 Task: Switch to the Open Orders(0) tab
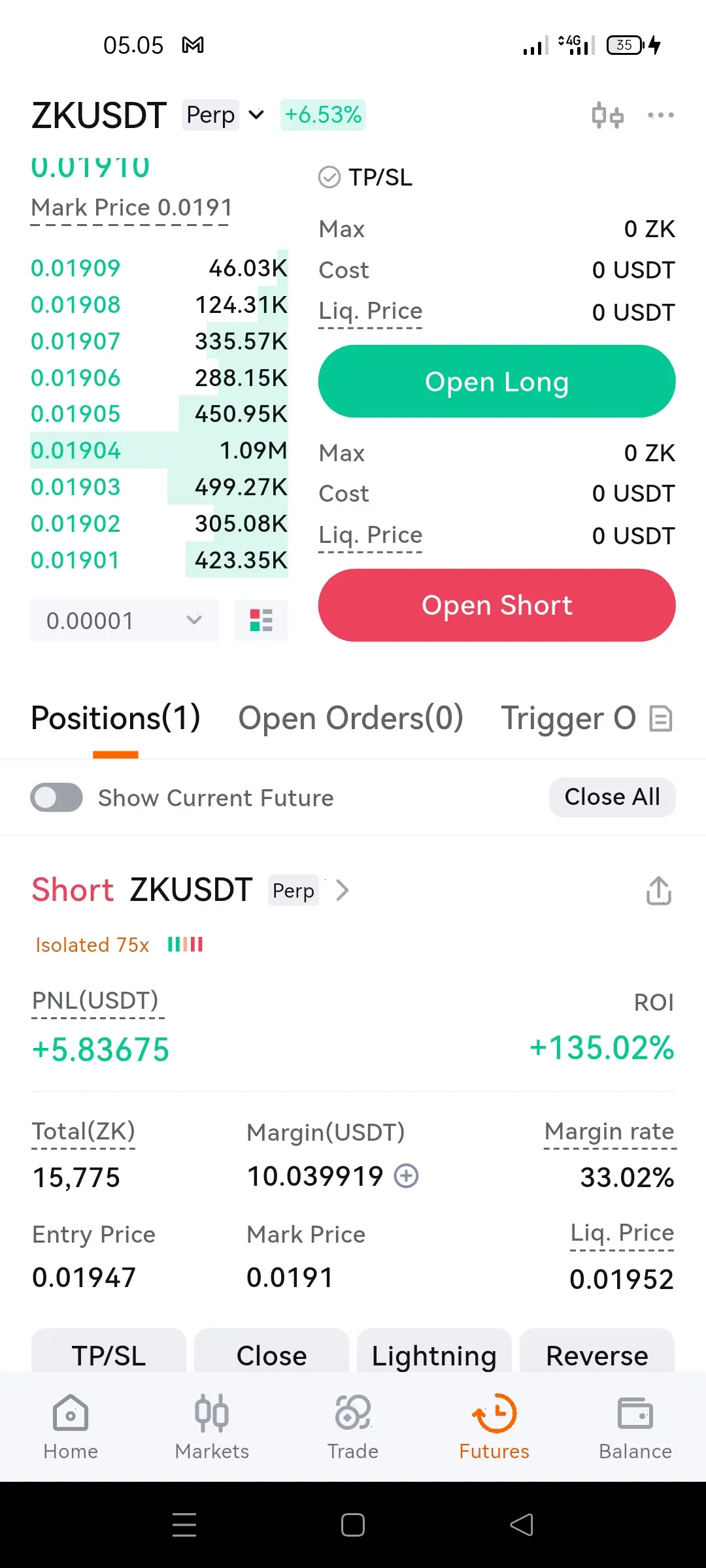[350, 719]
